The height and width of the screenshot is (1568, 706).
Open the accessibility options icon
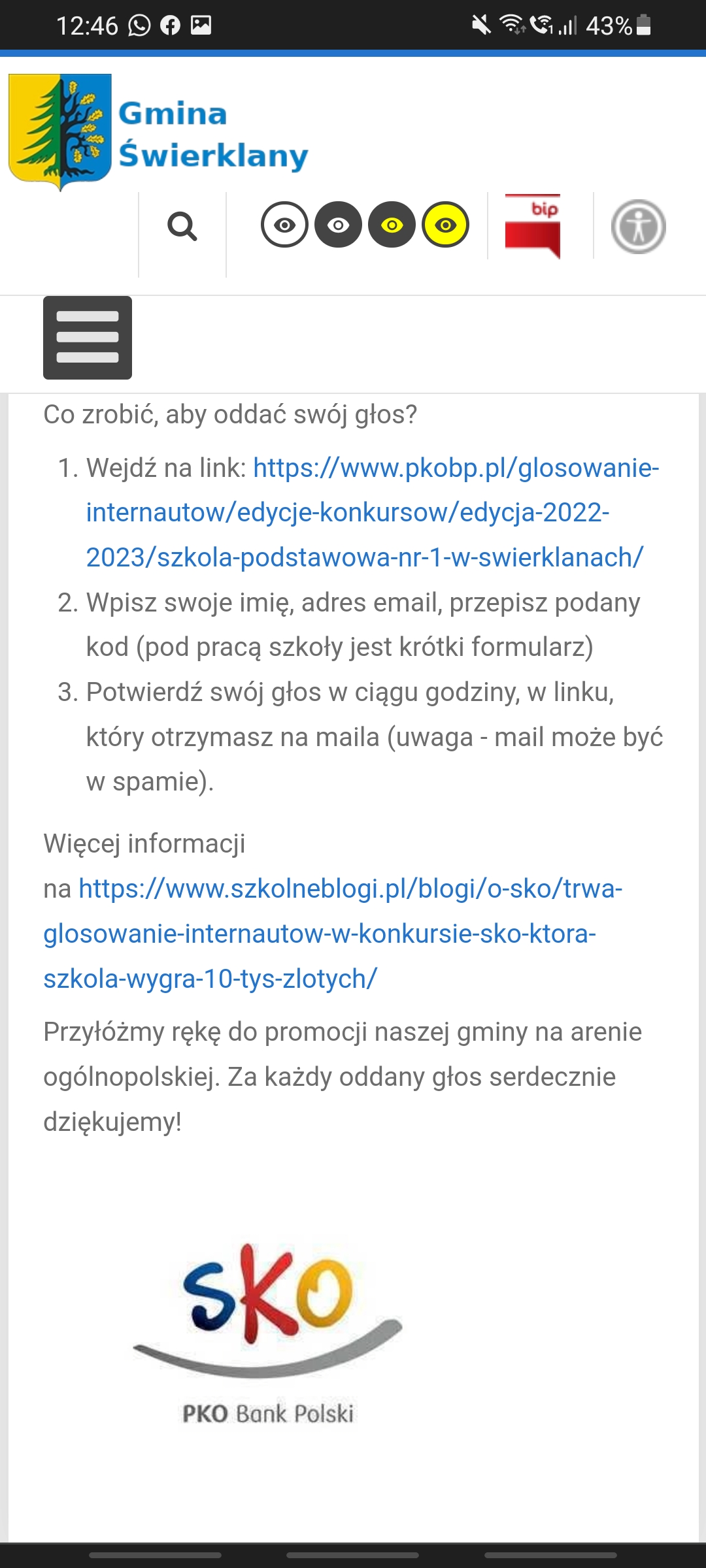click(x=638, y=227)
